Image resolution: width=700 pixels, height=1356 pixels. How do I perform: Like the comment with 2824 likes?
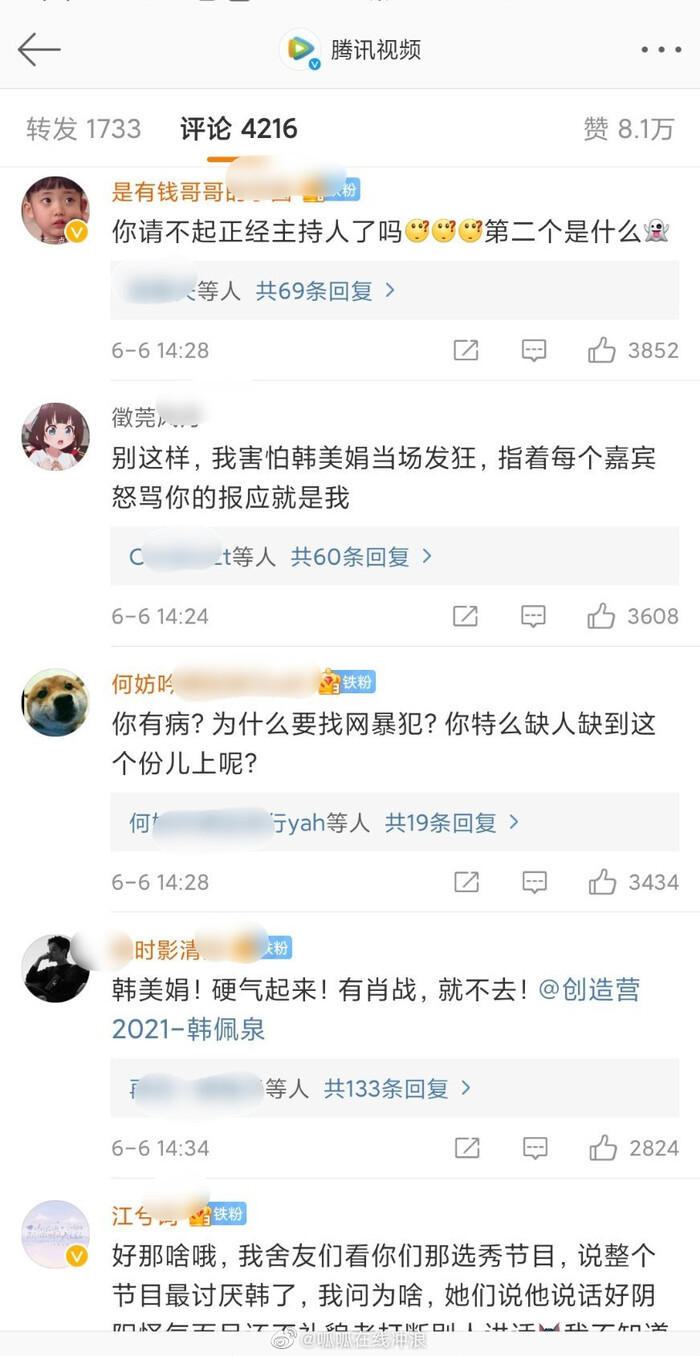(x=602, y=1148)
